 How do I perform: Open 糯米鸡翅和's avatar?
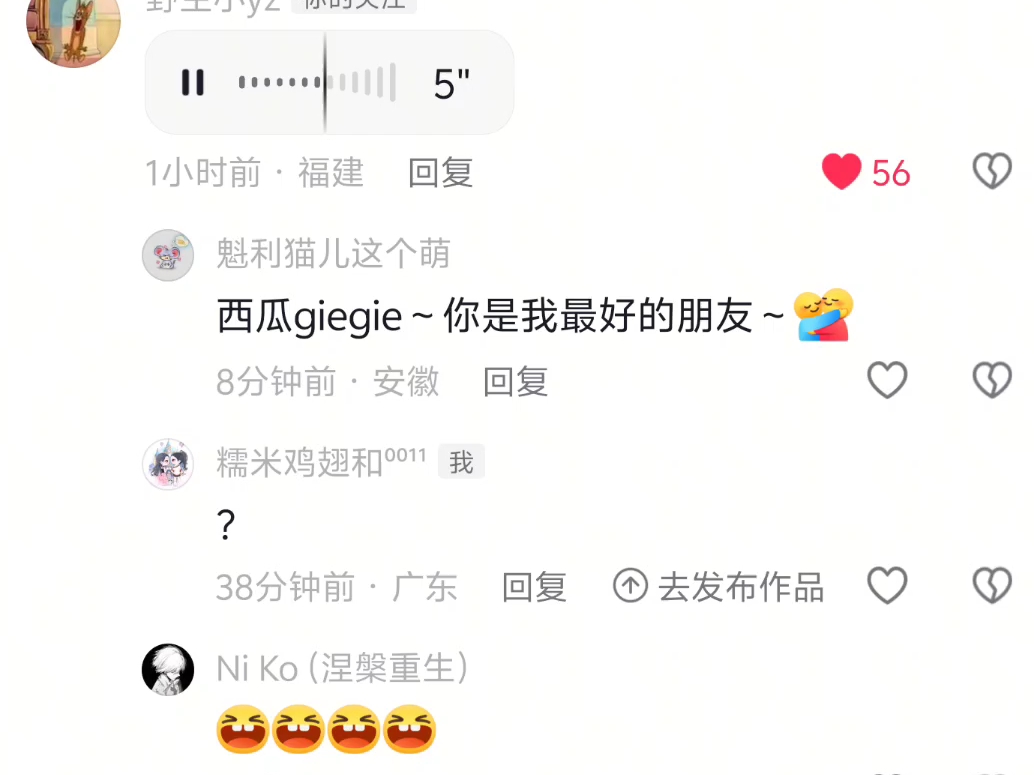(x=168, y=464)
